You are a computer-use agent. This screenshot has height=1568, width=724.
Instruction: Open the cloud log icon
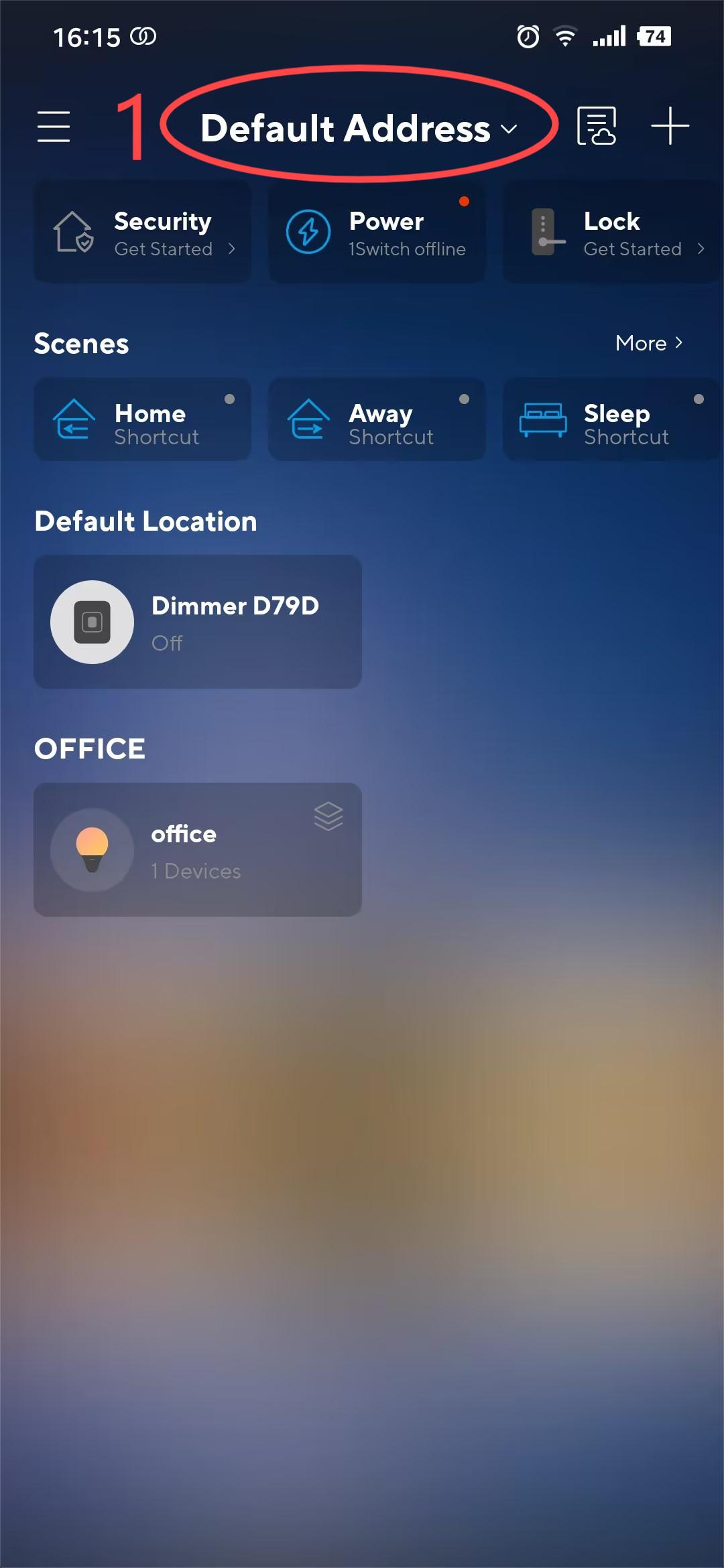pos(596,126)
